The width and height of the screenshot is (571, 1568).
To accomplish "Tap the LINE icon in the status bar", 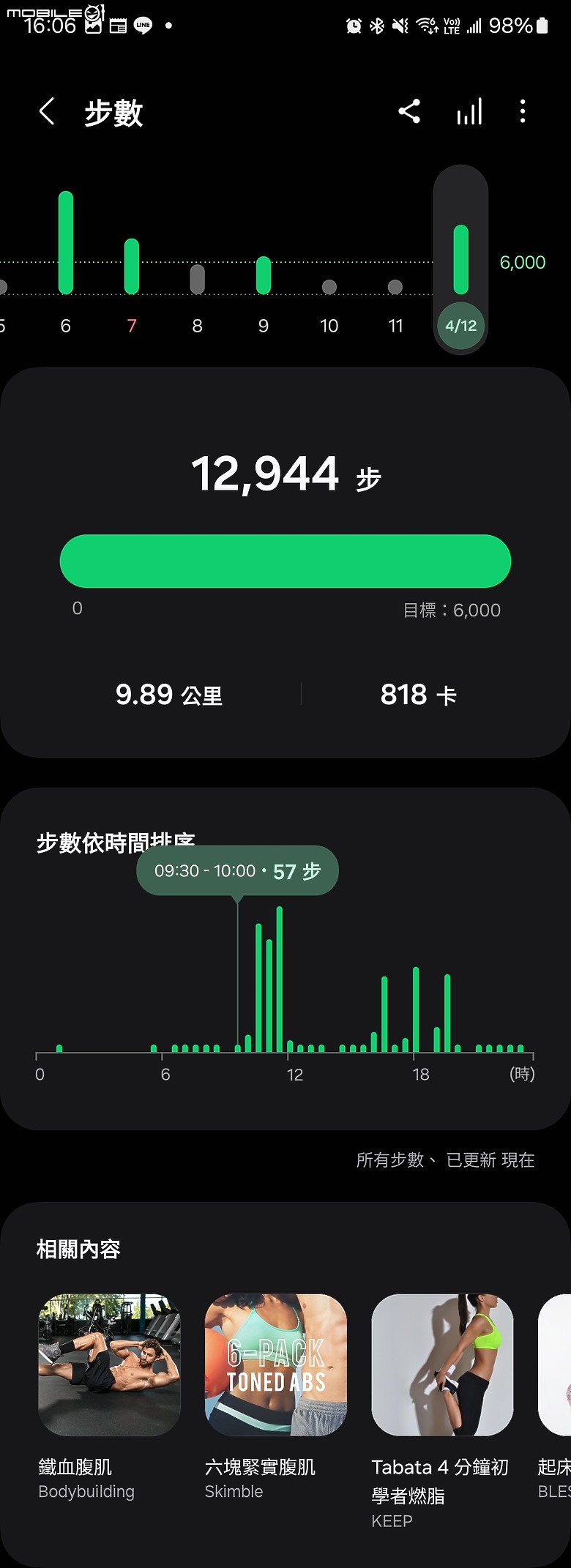I will pos(143,26).
